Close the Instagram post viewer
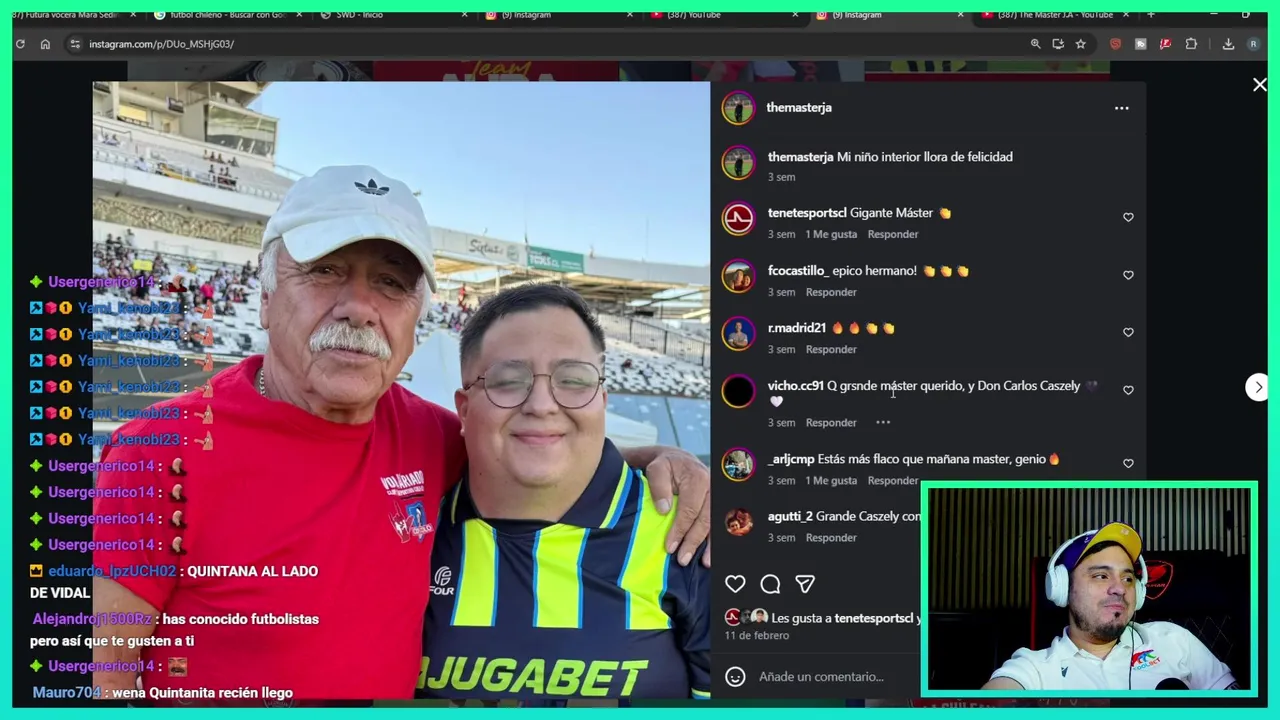Screen dimensions: 1280x720 click(x=1259, y=86)
